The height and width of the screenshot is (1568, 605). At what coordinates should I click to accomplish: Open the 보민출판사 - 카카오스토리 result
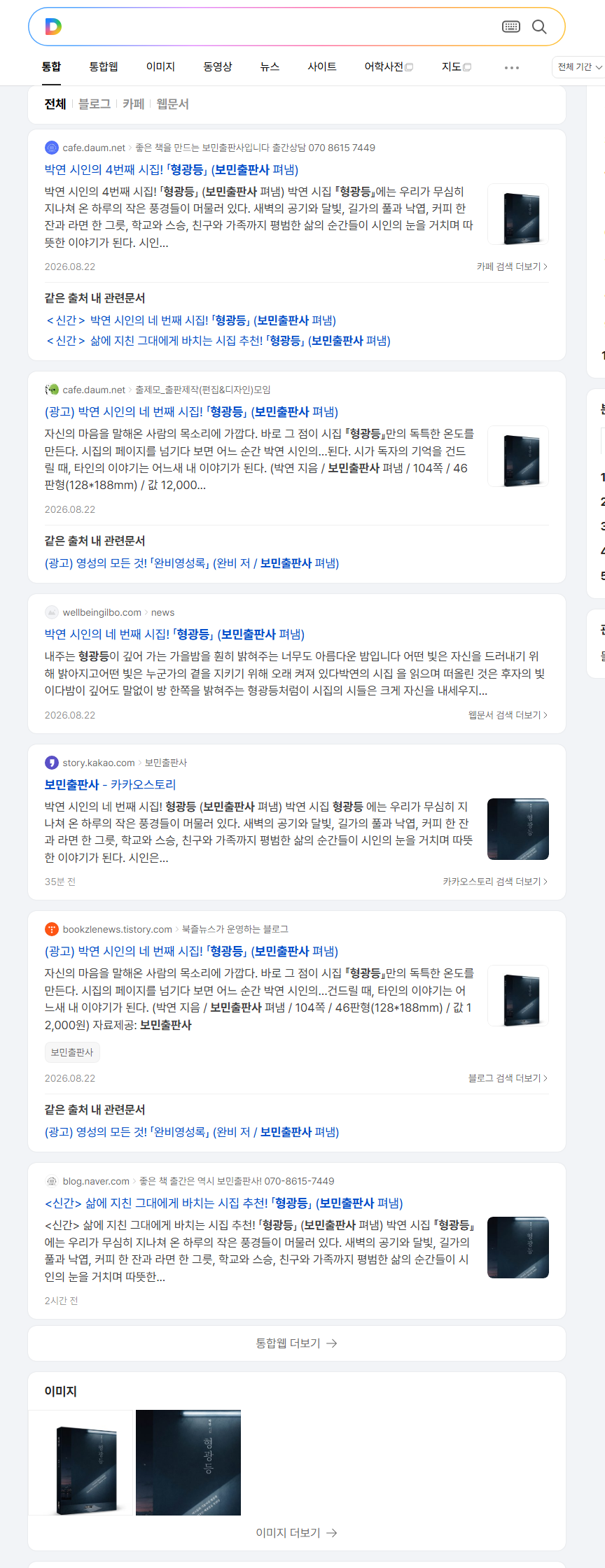point(110,784)
